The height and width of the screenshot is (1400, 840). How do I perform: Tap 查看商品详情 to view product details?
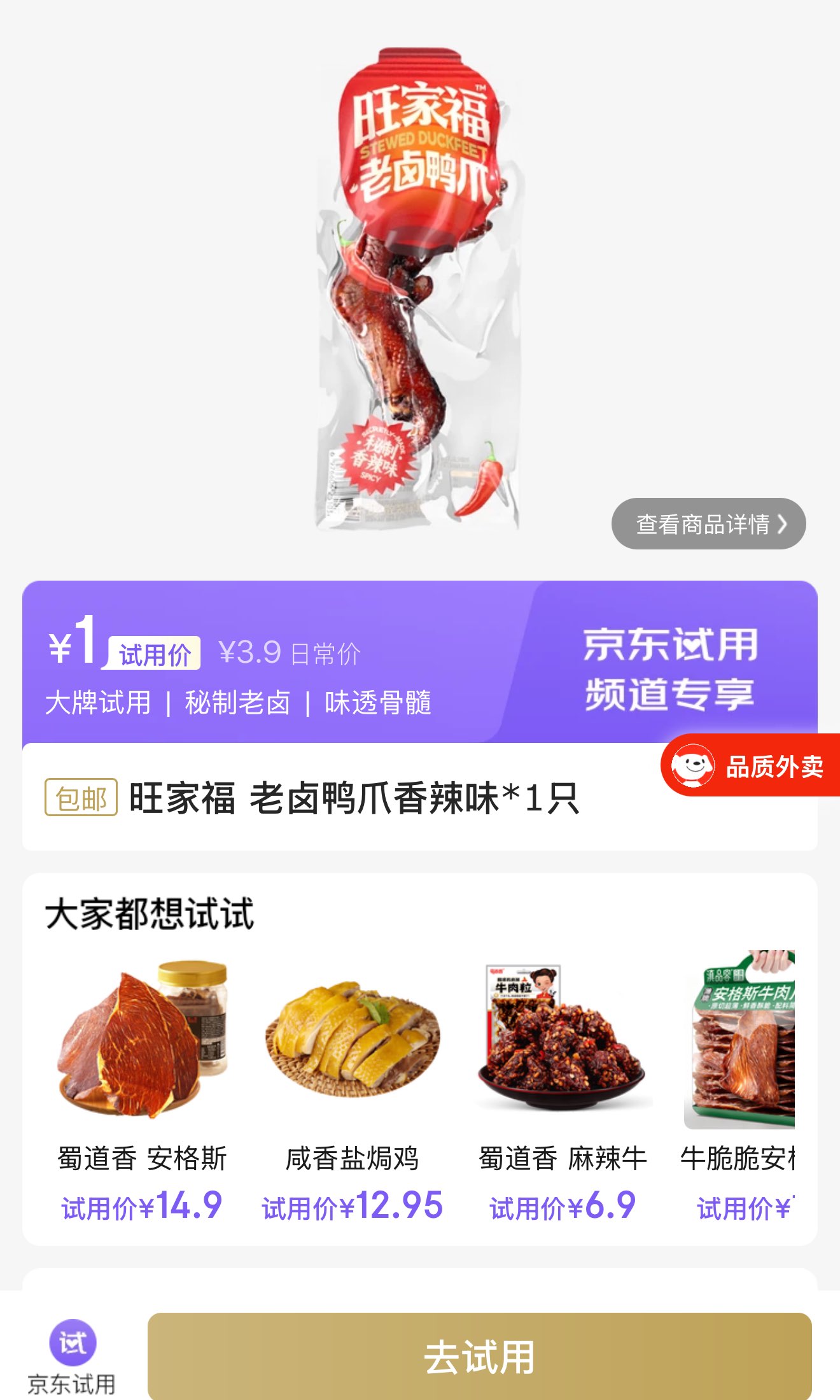708,524
